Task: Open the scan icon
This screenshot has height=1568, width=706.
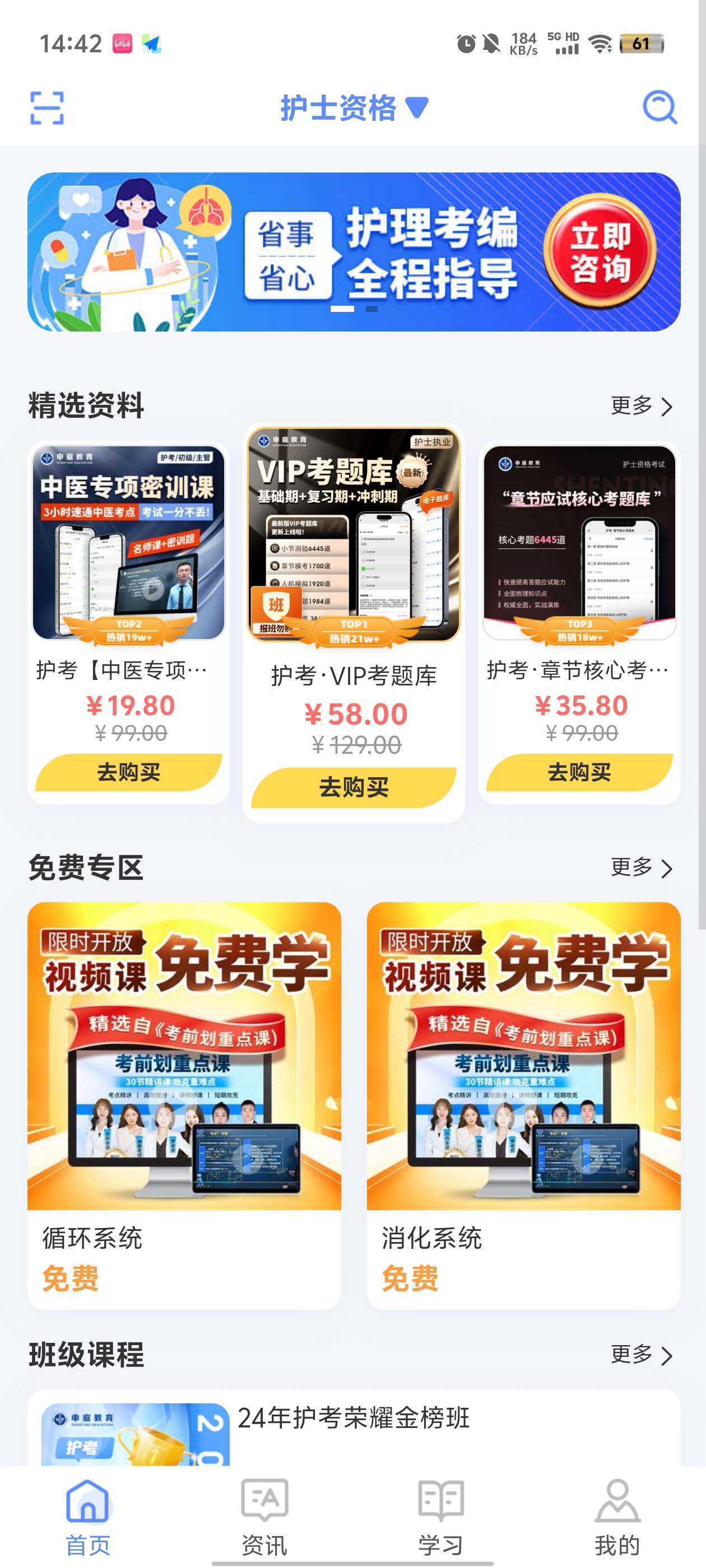Action: 47,108
